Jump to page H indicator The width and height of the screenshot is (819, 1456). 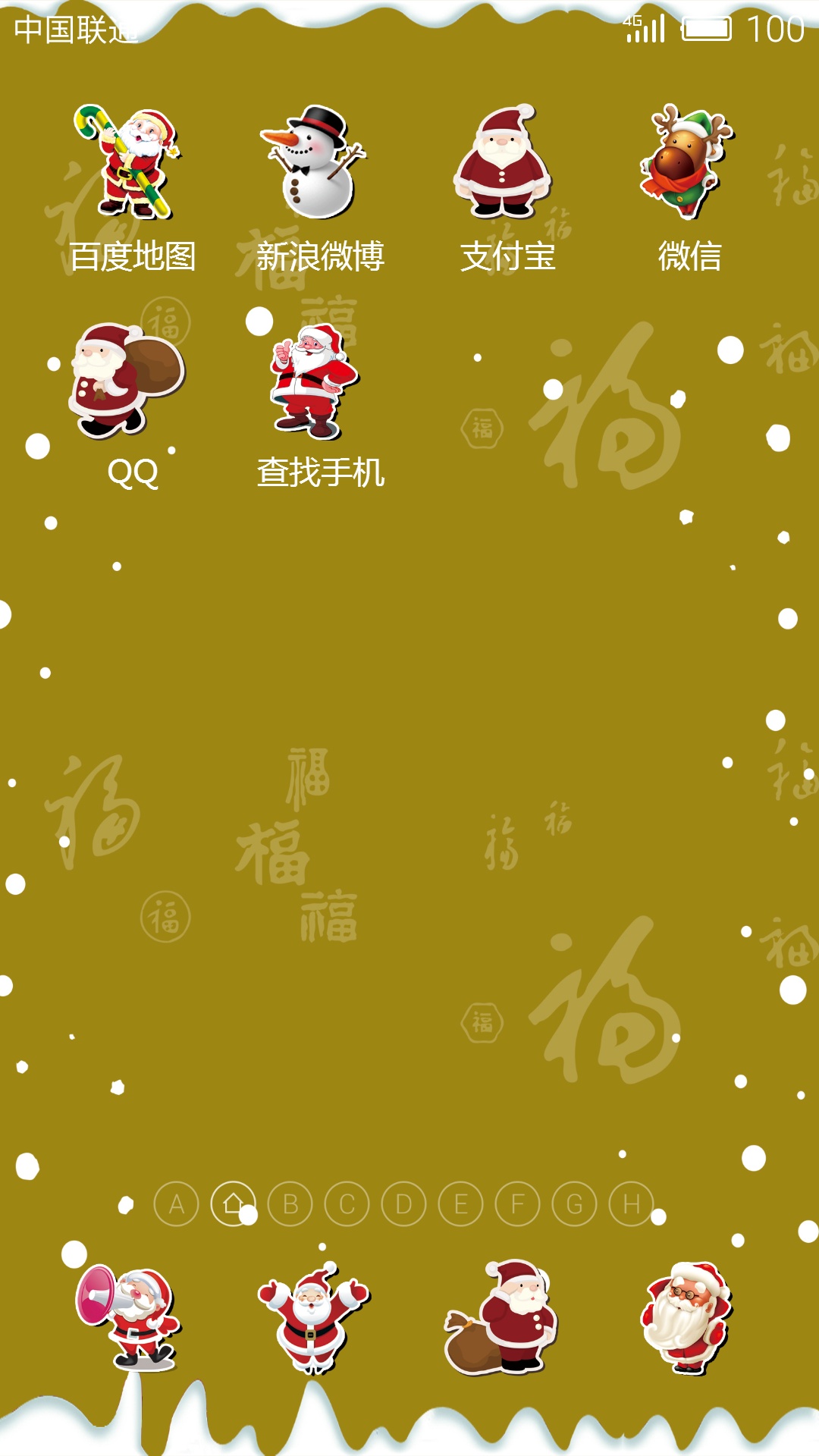pos(631,1203)
